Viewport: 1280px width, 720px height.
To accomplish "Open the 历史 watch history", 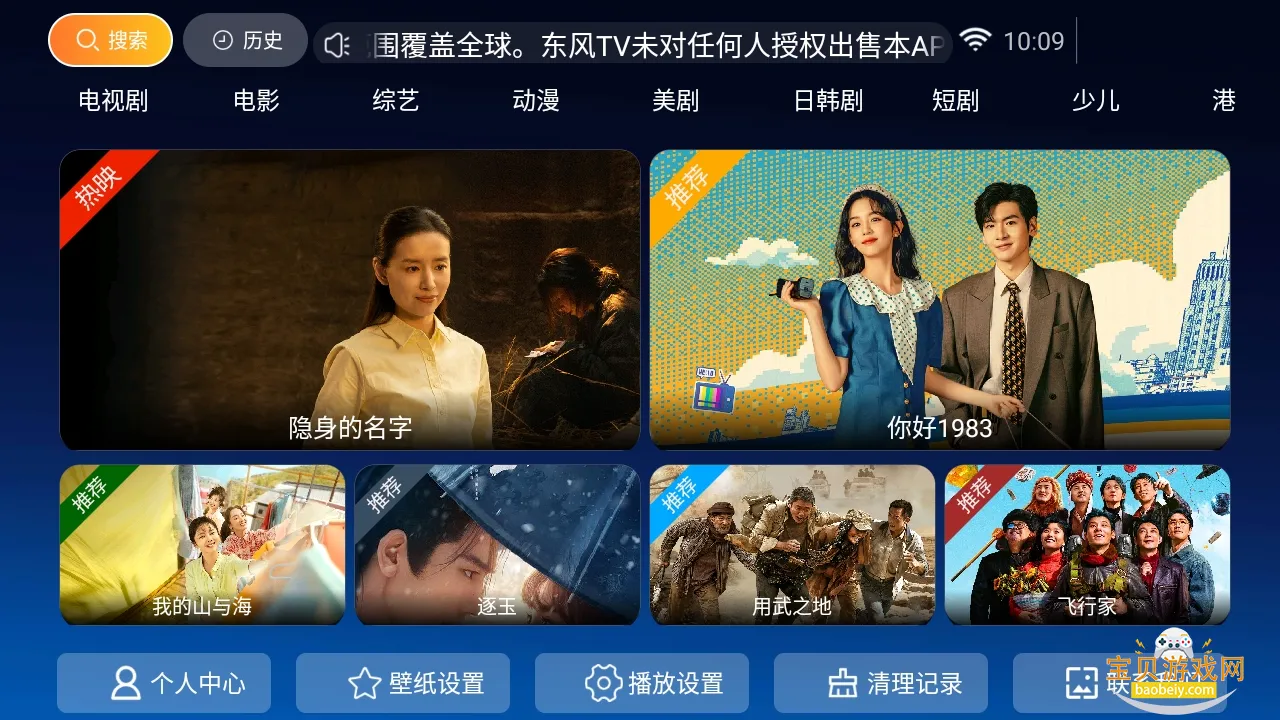I will (245, 40).
